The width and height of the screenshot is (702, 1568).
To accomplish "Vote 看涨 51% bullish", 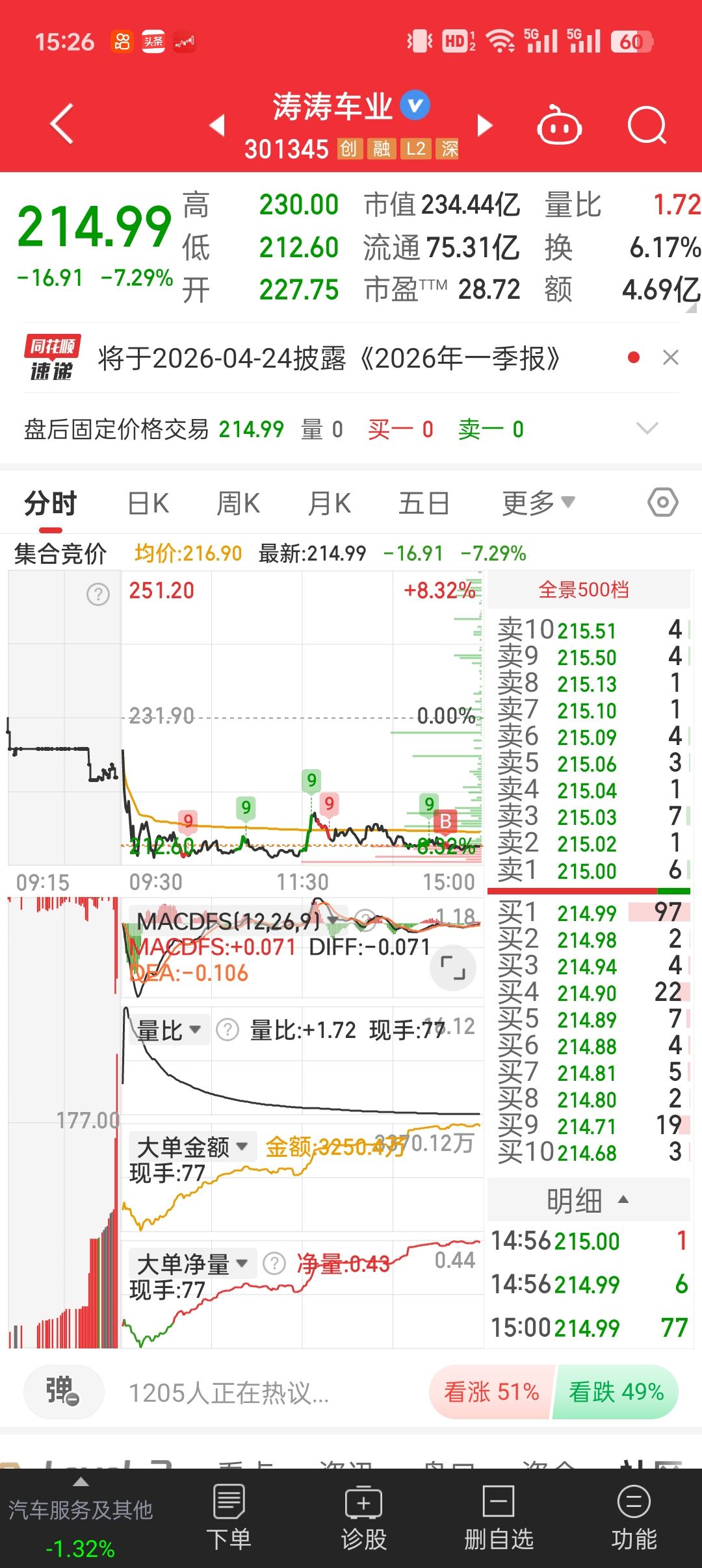I will [x=491, y=1392].
